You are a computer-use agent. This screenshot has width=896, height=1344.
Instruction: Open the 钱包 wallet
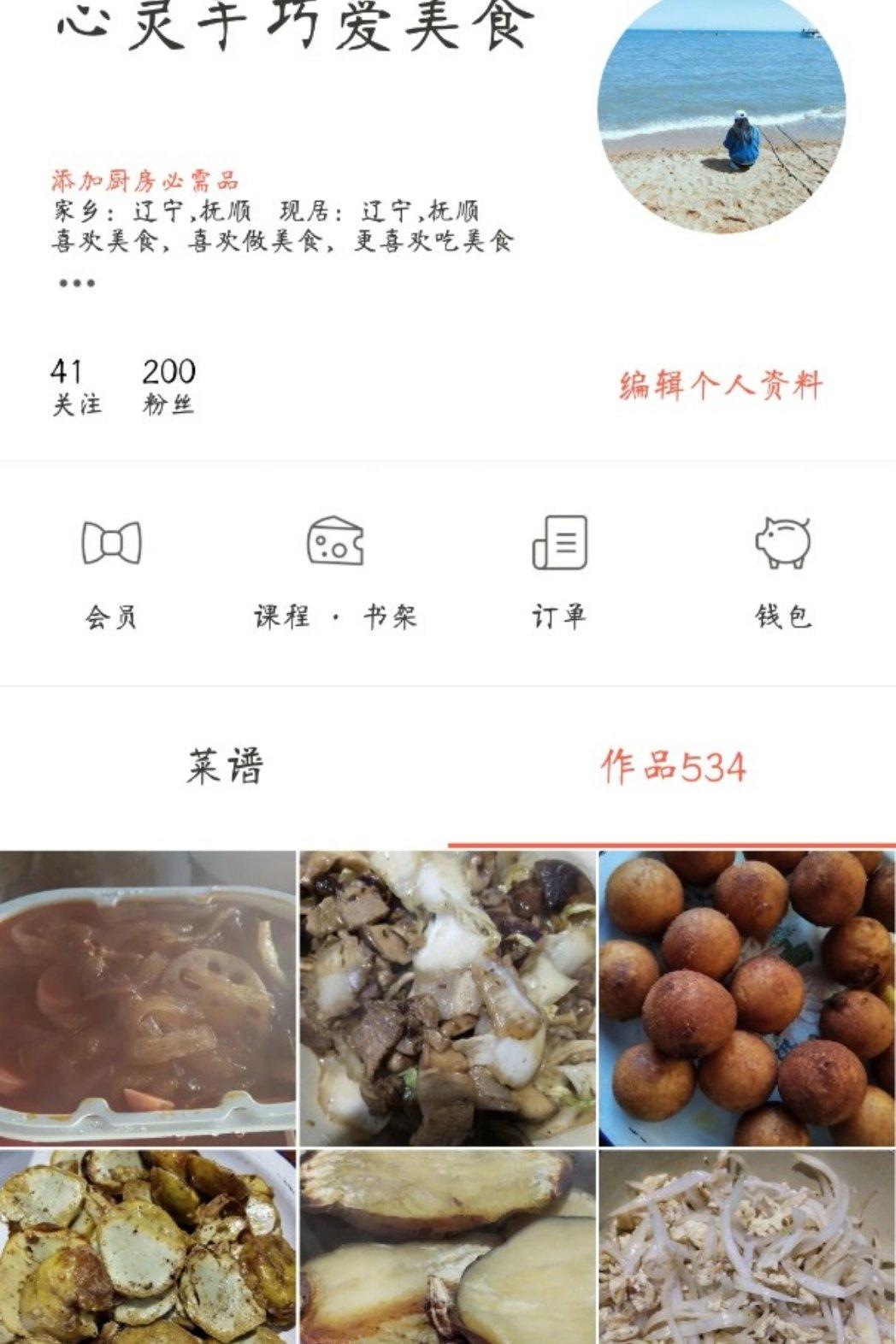pos(782,570)
